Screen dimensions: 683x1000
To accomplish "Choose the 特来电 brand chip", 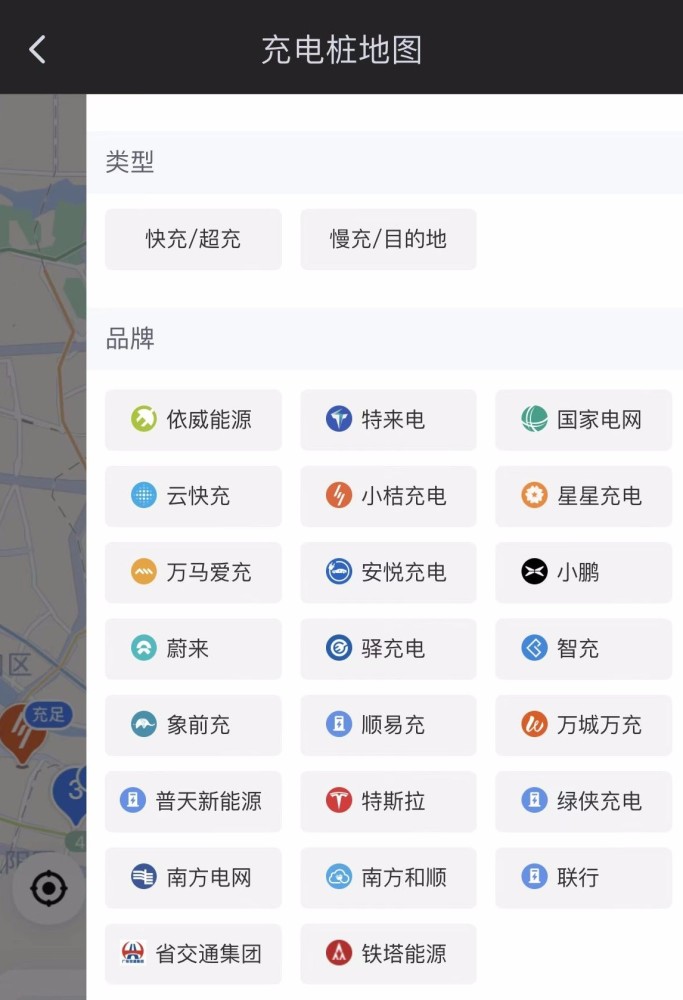I will tap(388, 420).
